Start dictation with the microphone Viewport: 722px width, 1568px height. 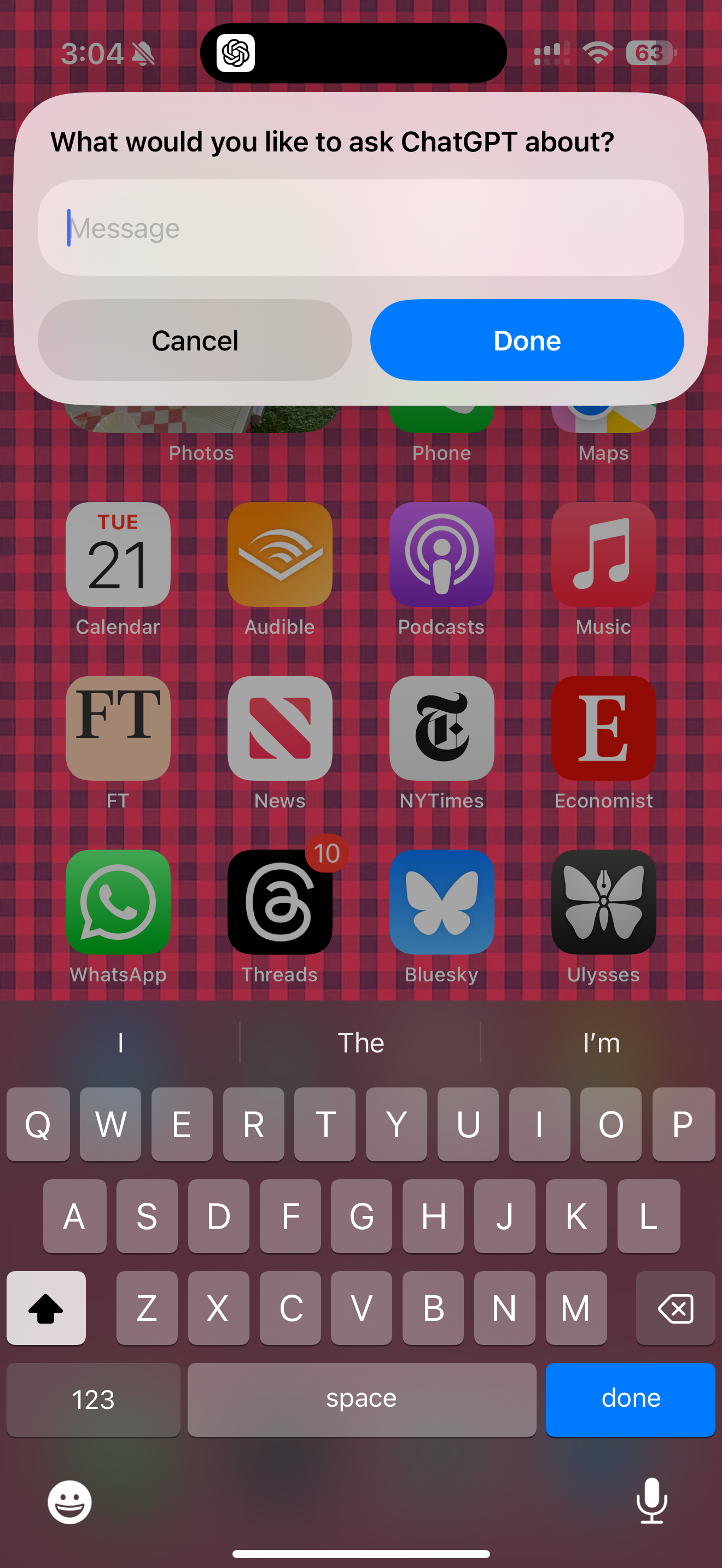click(x=651, y=1501)
